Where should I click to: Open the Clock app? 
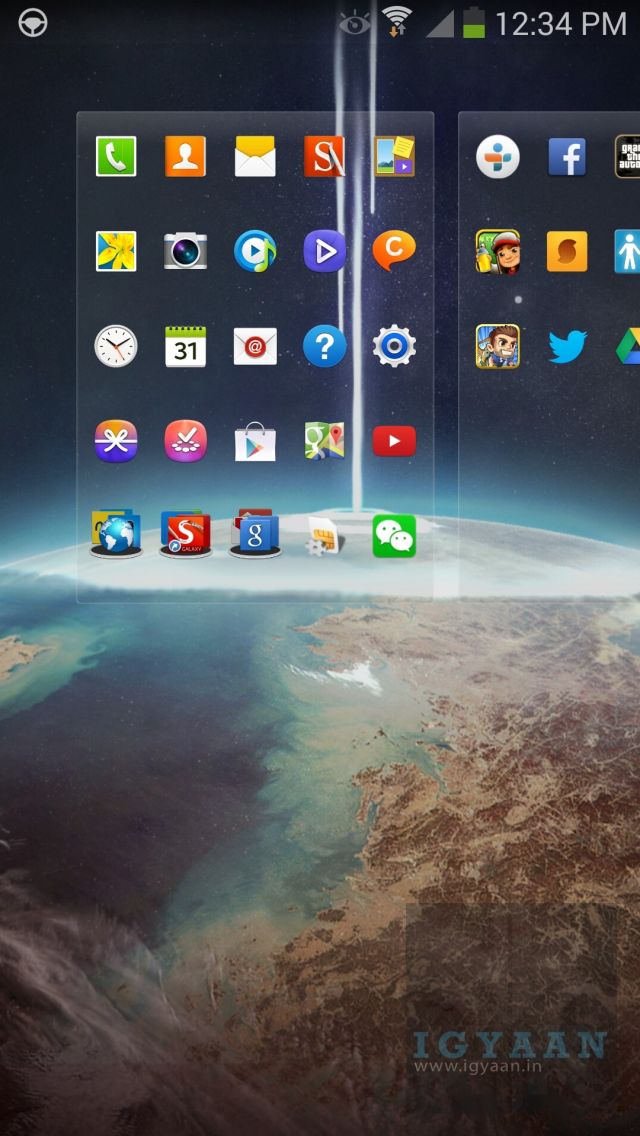[x=116, y=346]
